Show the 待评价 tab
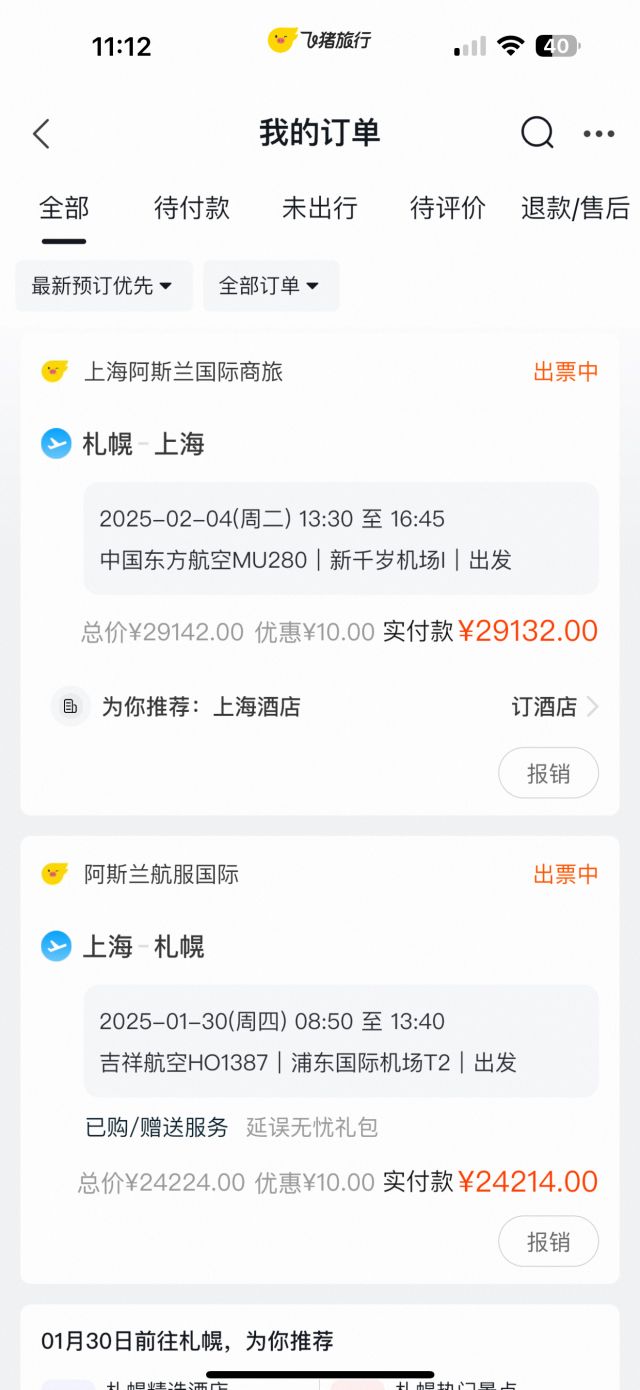This screenshot has width=640, height=1390. click(447, 208)
